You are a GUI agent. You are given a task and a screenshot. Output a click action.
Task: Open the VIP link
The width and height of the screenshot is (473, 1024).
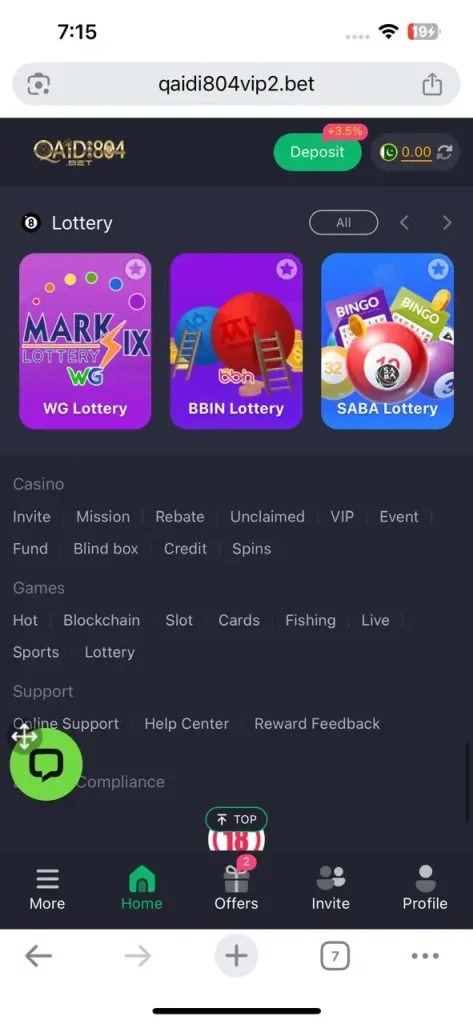(342, 517)
